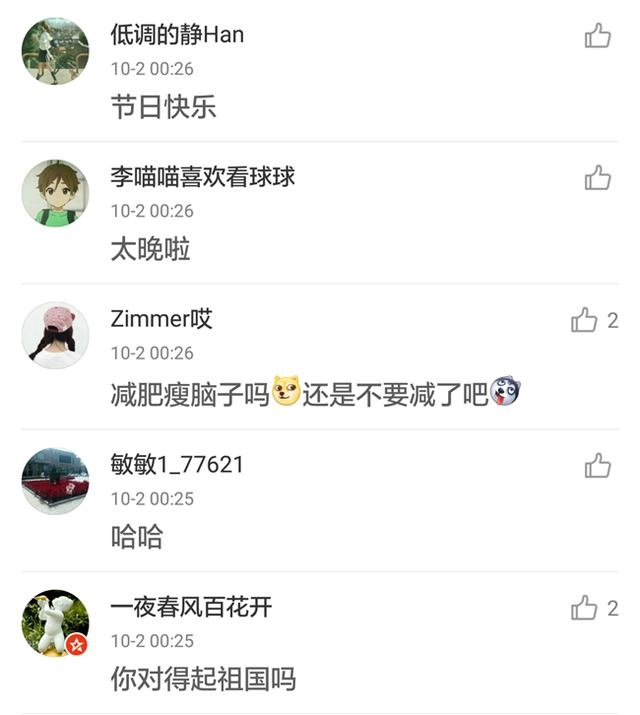Like Zimmer哎's comment
The image size is (640, 715).
pos(584,321)
